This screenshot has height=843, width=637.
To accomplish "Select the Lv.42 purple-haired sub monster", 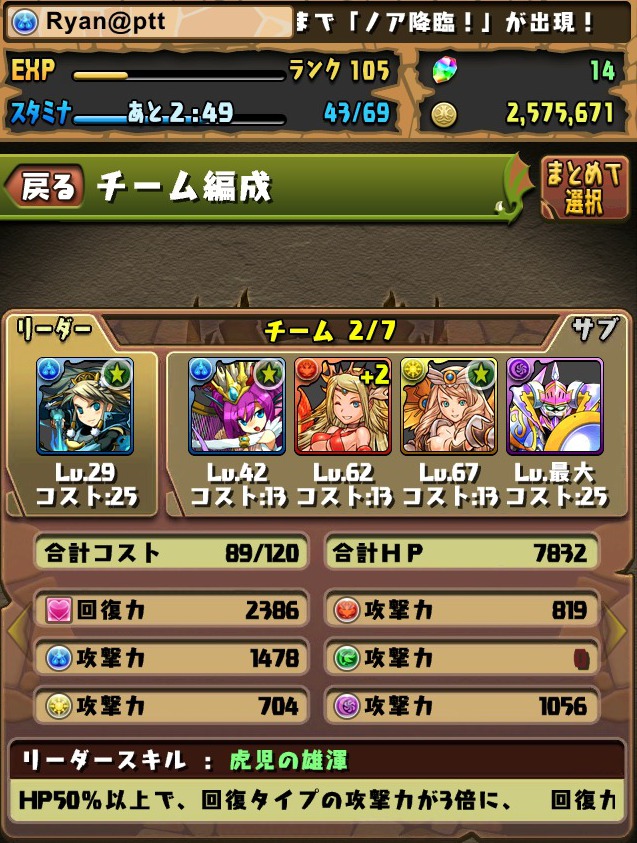I will pos(236,405).
